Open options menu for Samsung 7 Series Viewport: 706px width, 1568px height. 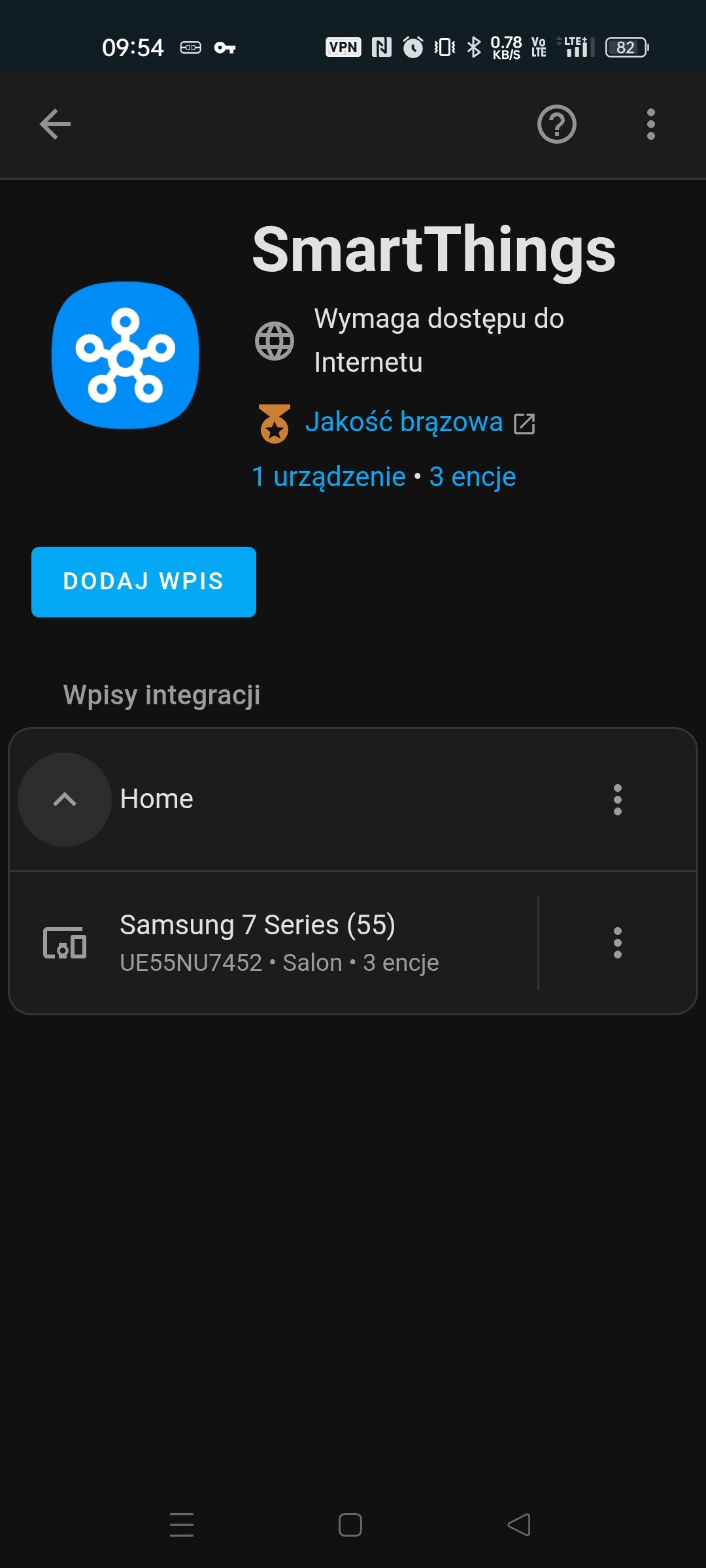click(x=617, y=942)
